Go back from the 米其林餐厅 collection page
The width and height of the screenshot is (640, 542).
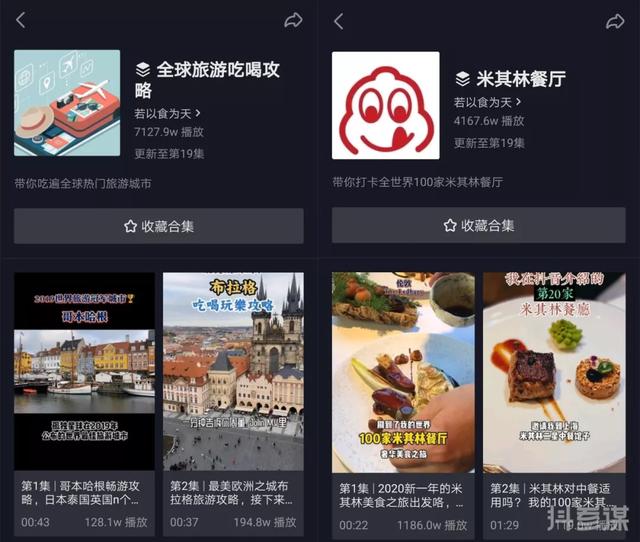tap(339, 20)
